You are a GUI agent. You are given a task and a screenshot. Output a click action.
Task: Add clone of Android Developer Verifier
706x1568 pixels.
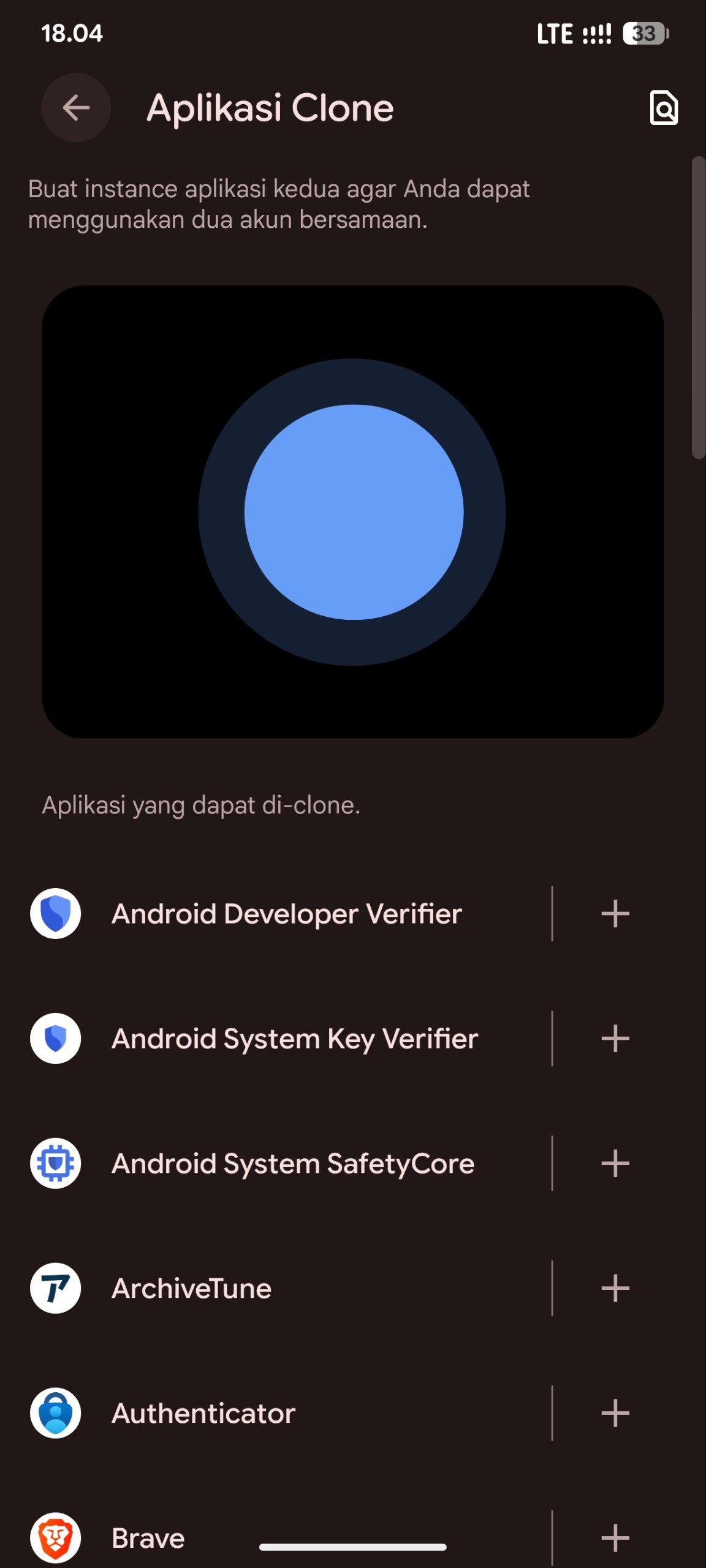tap(615, 914)
